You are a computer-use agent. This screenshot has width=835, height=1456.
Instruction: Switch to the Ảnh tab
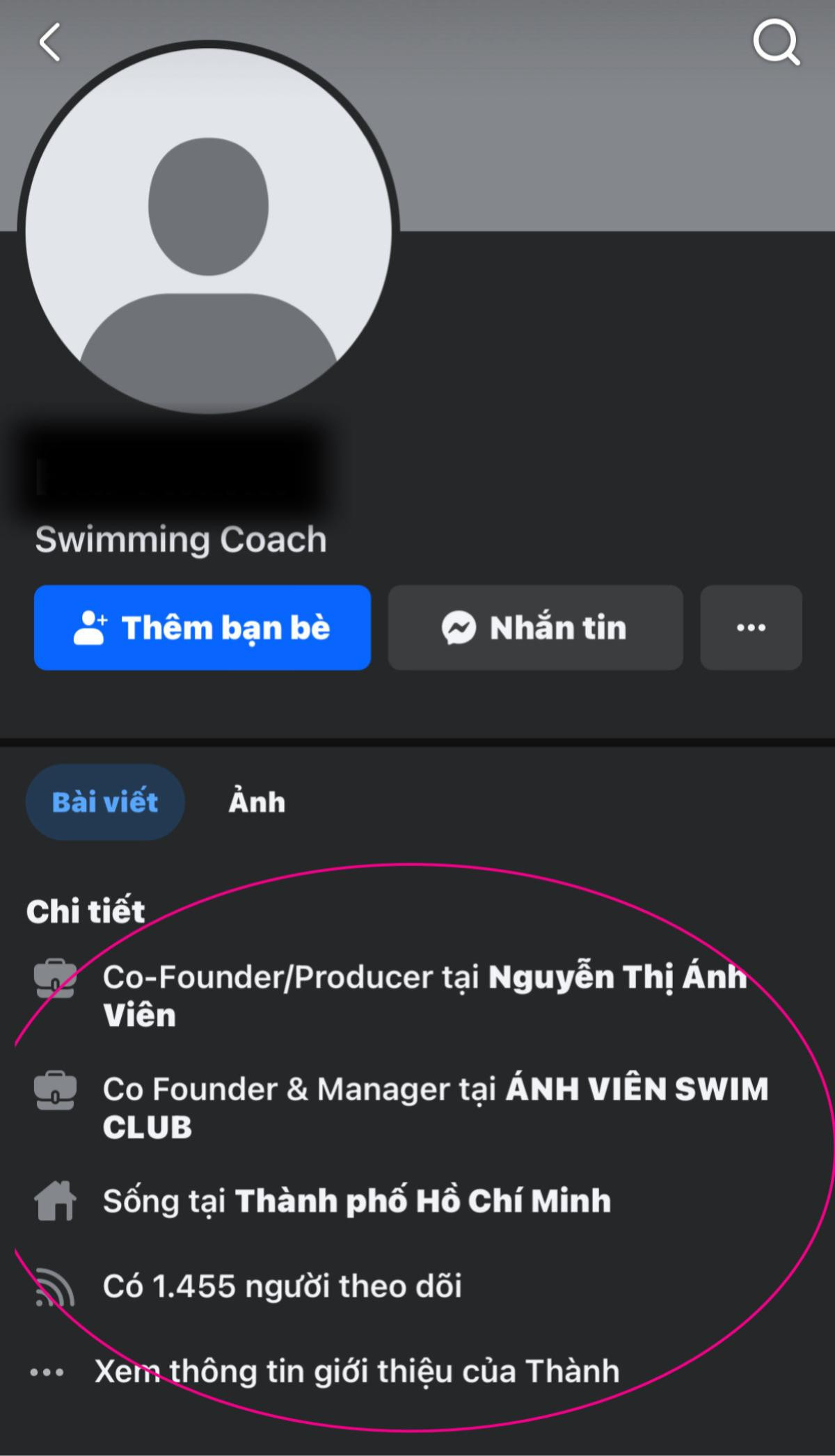pos(257,802)
